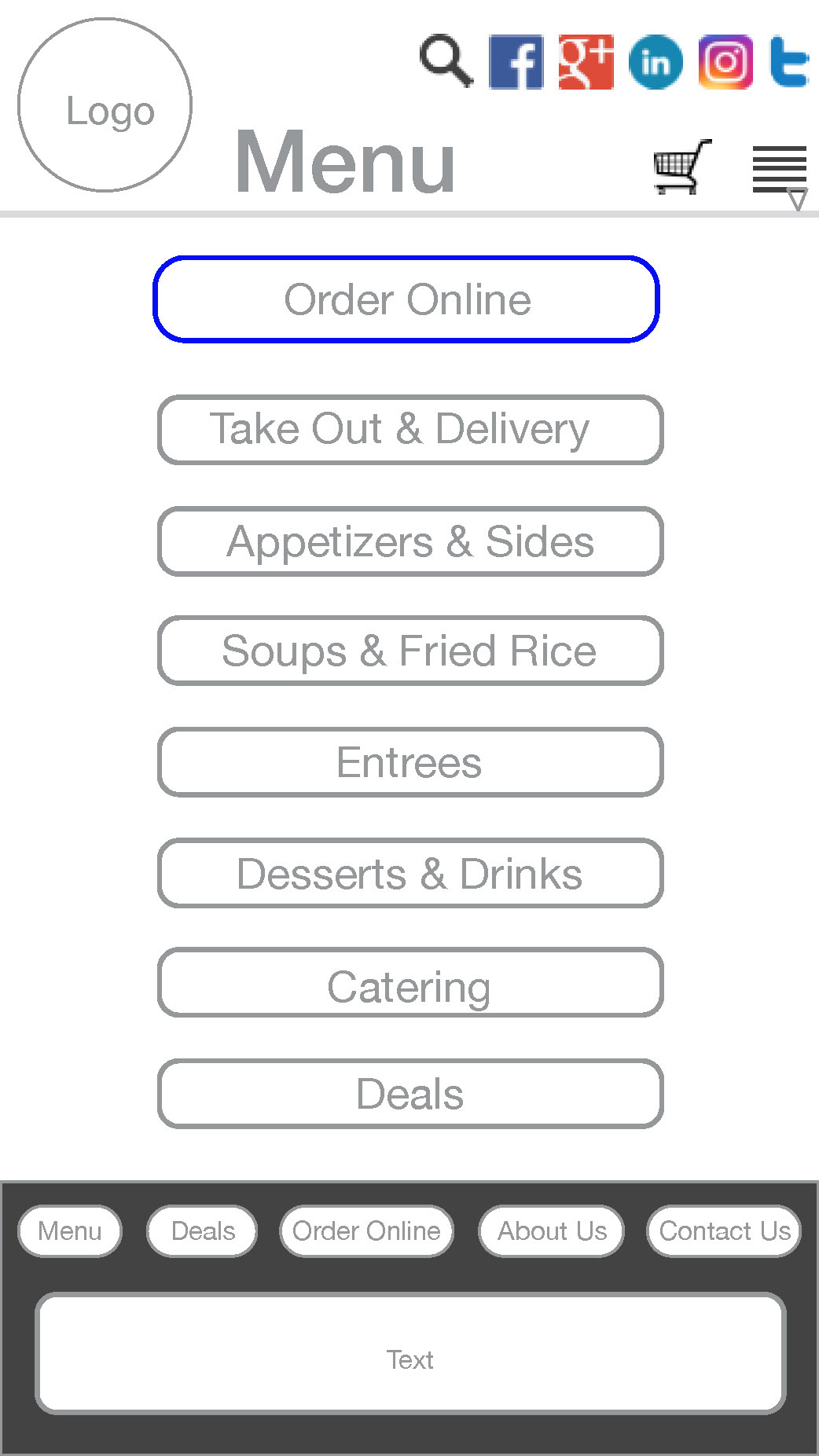Screen dimensions: 819x1456
Task: View the shopping cart
Action: point(682,167)
